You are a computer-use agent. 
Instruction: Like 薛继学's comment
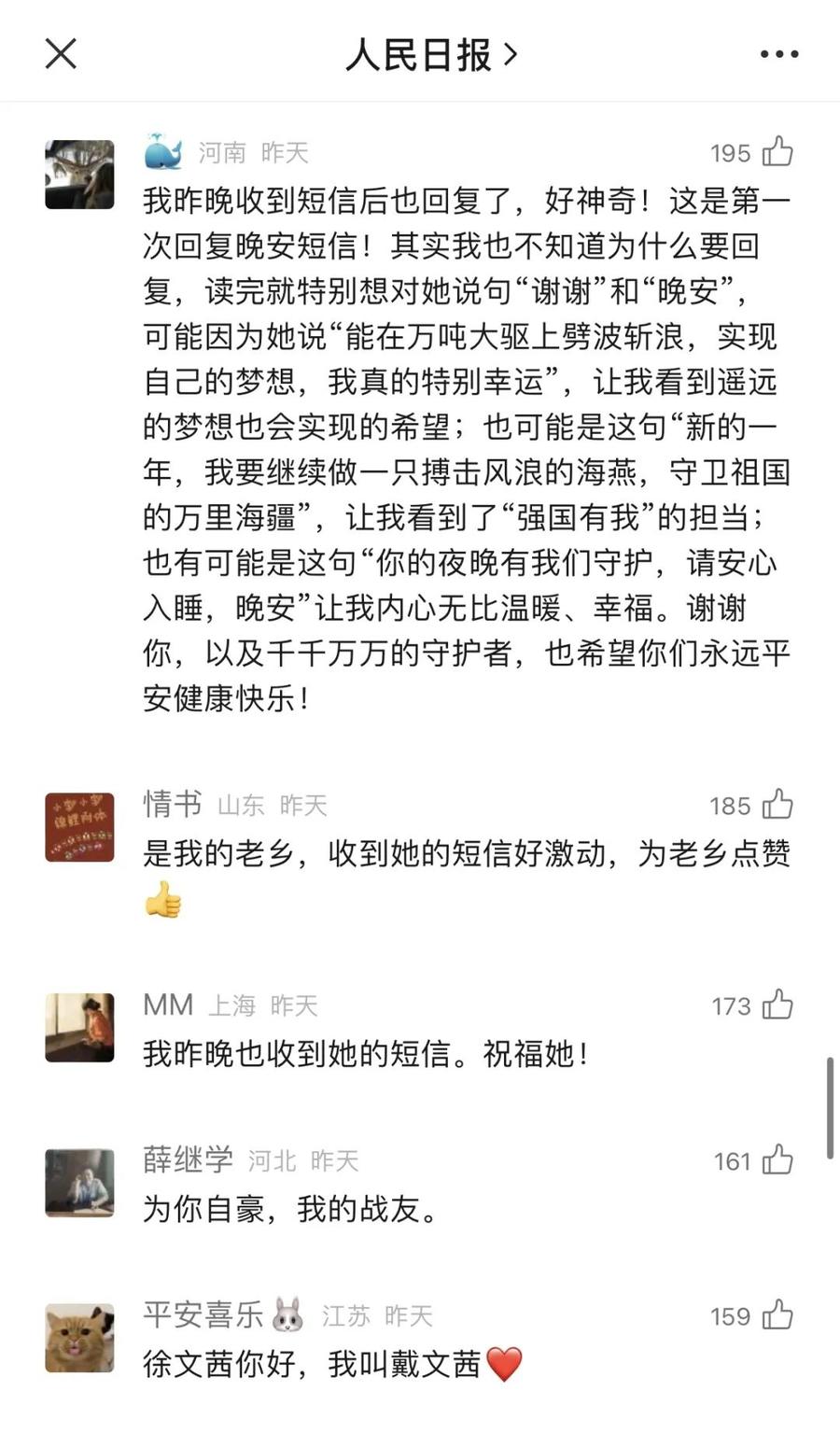click(x=777, y=1160)
